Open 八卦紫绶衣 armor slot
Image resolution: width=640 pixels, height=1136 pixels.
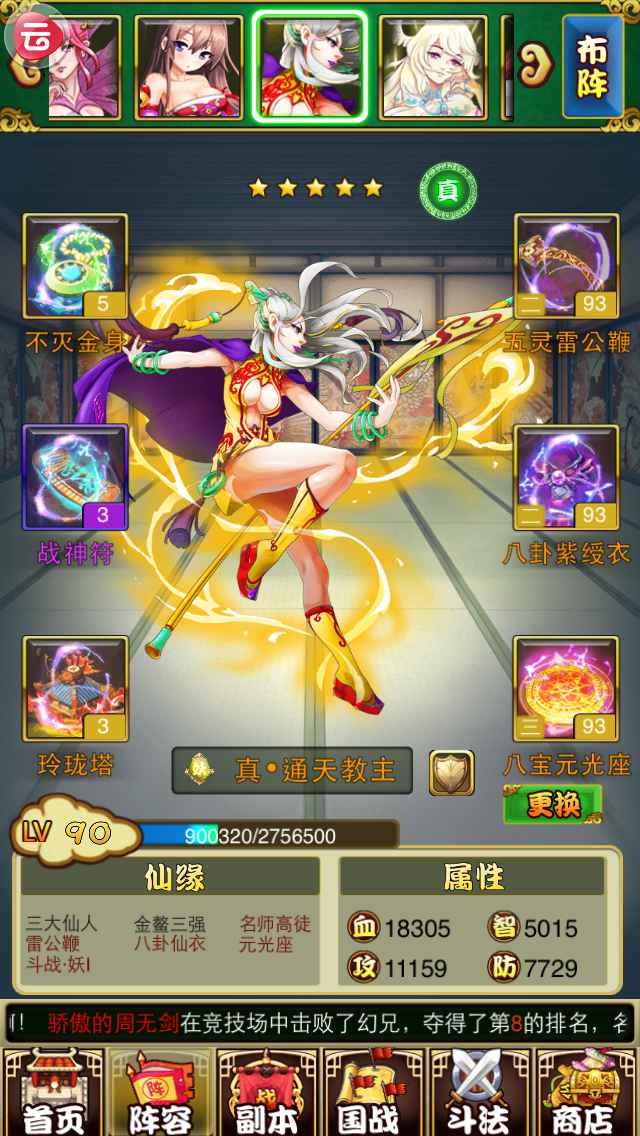coord(566,477)
